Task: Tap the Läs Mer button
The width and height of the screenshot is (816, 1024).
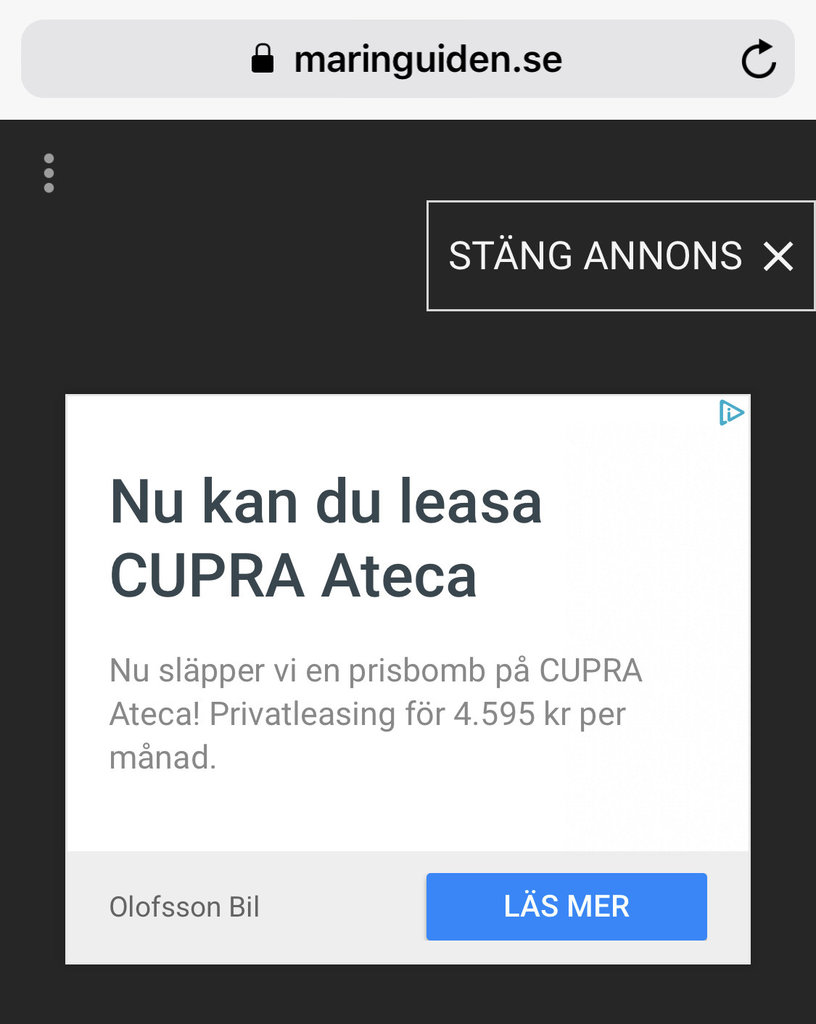Action: point(566,907)
